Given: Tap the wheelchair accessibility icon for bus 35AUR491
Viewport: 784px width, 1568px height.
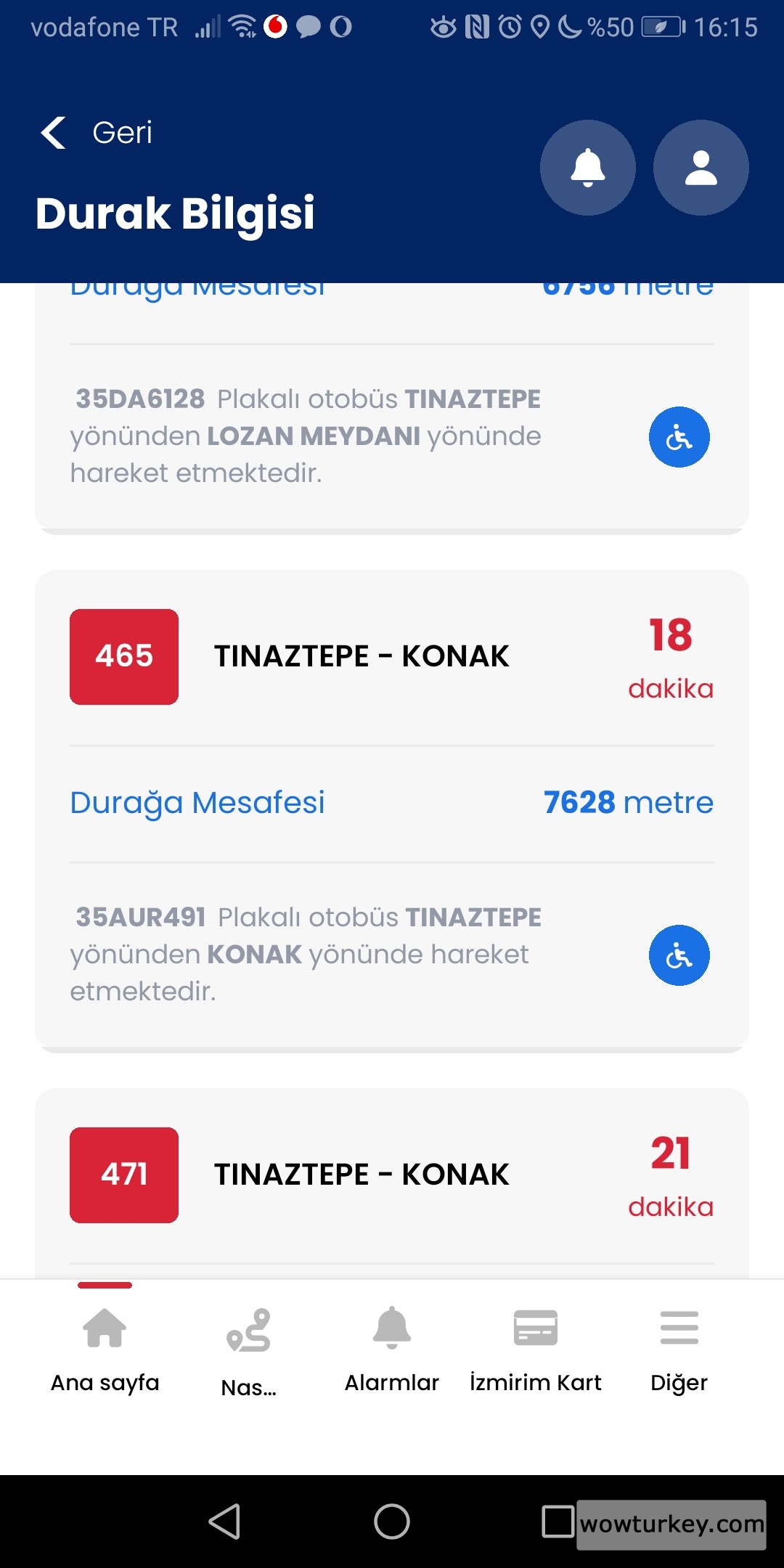Looking at the screenshot, I should click(678, 956).
